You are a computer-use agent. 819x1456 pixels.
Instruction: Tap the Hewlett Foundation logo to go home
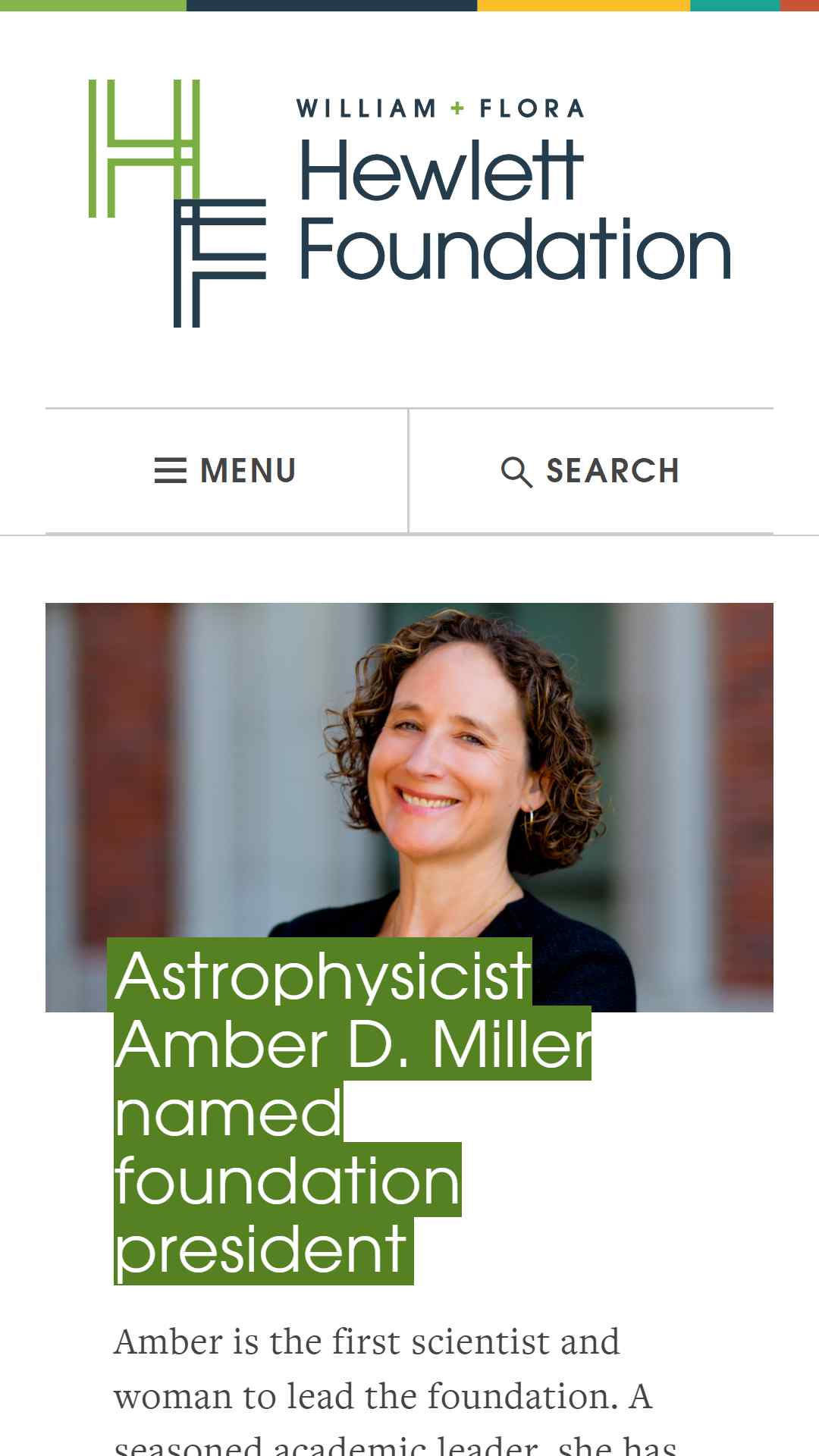point(409,203)
